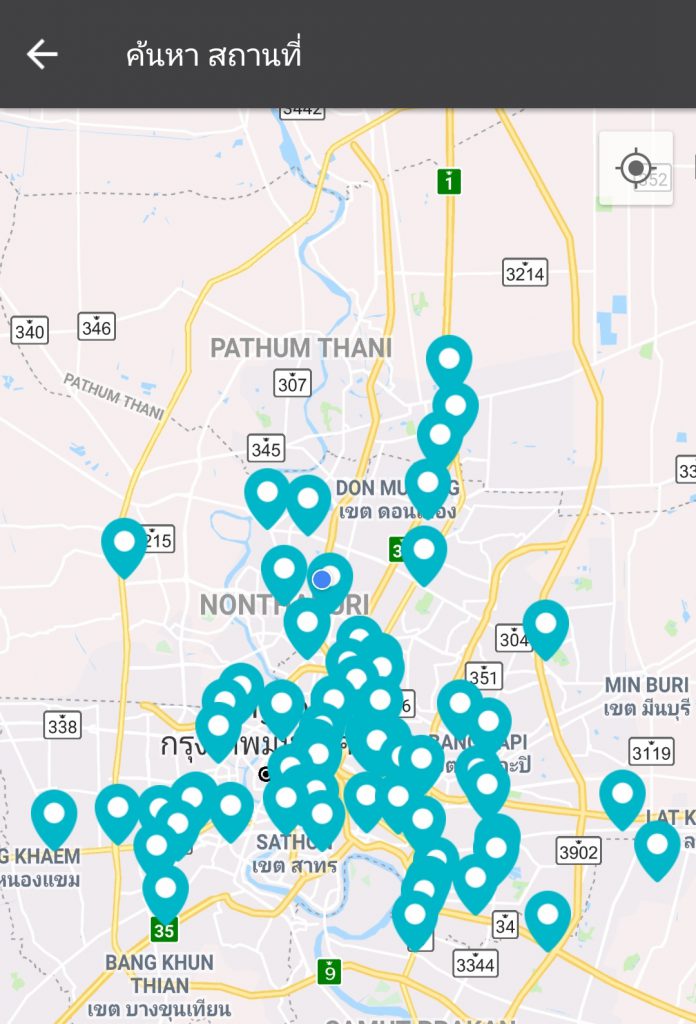Select the isolated pin beside road 215
Image resolution: width=696 pixels, height=1024 pixels.
tap(125, 543)
